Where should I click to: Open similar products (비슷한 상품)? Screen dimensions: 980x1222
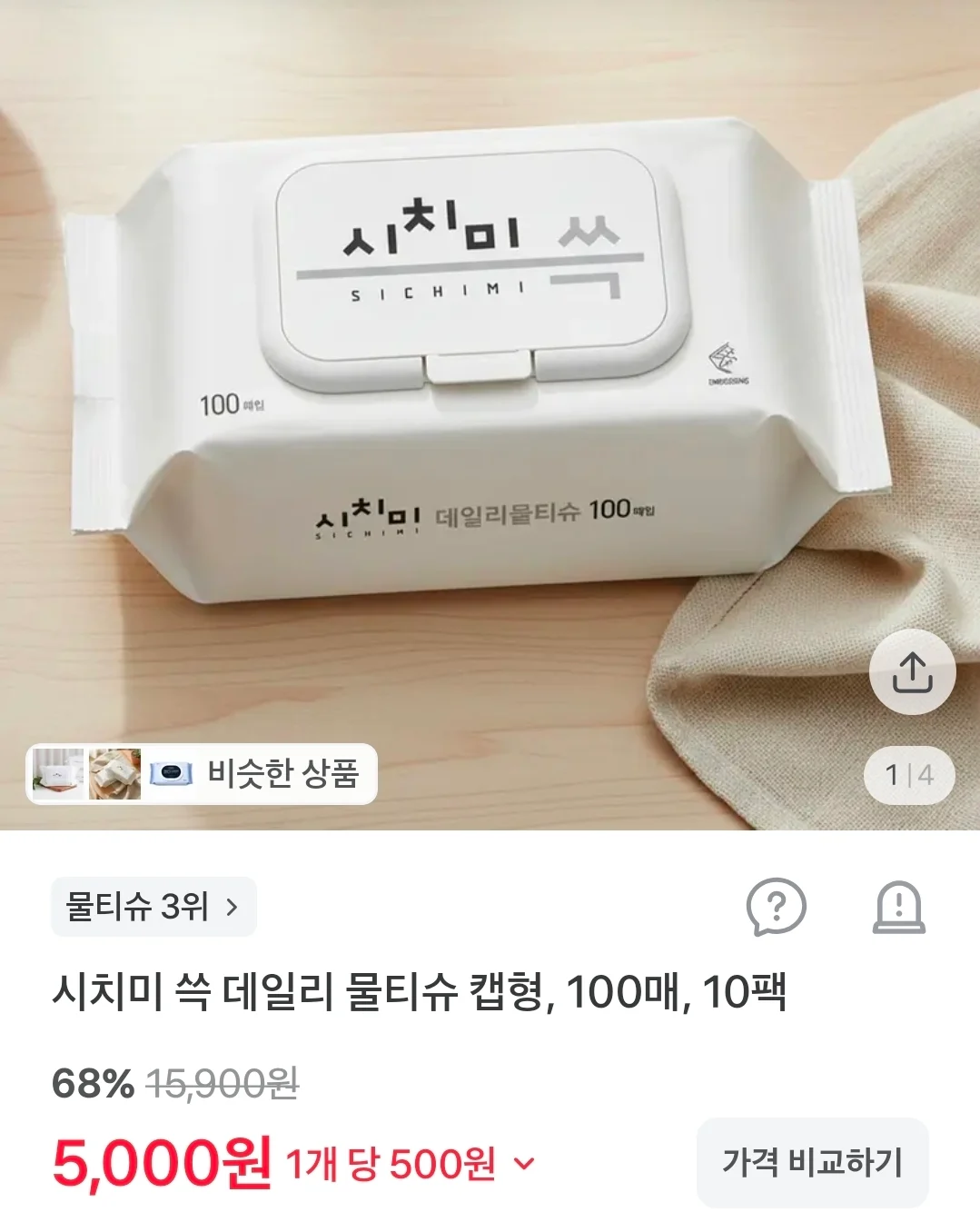202,774
